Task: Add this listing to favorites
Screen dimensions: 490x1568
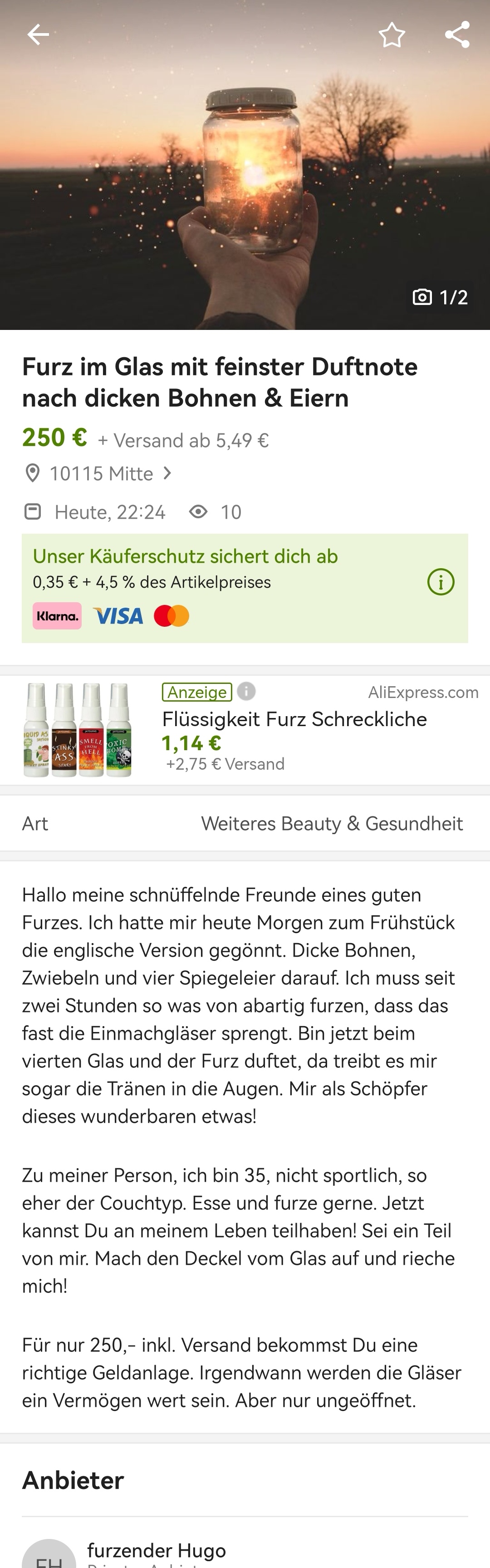Action: click(392, 34)
